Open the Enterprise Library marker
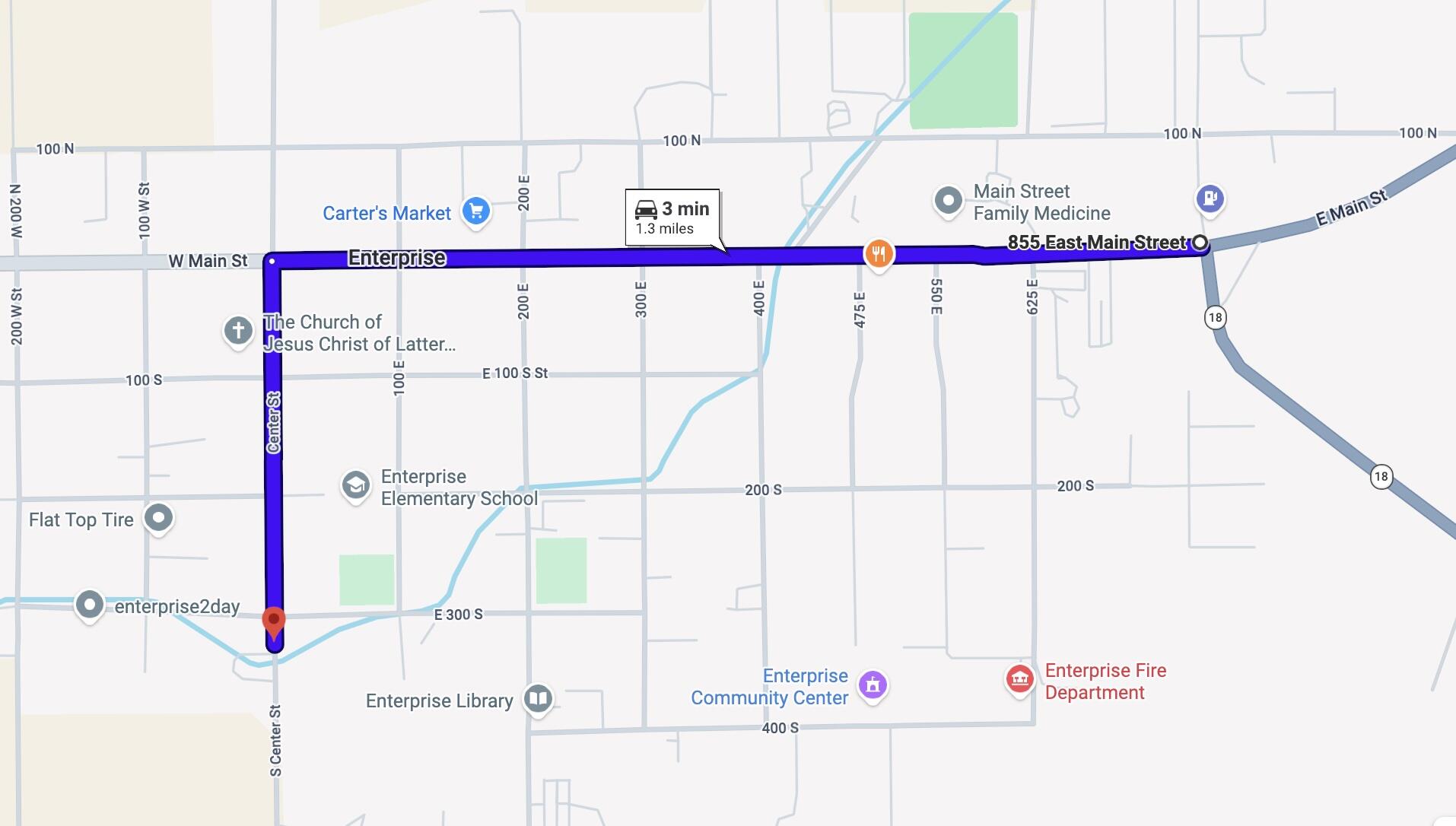This screenshot has height=826, width=1456. [538, 697]
